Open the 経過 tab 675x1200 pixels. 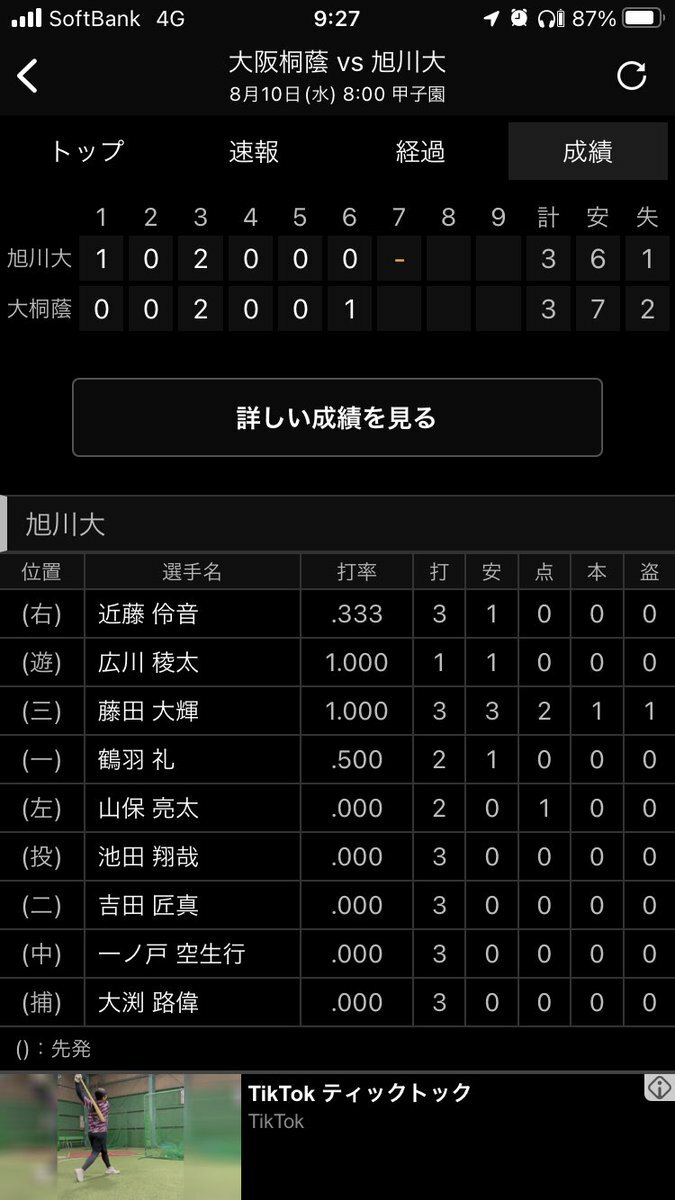click(420, 152)
